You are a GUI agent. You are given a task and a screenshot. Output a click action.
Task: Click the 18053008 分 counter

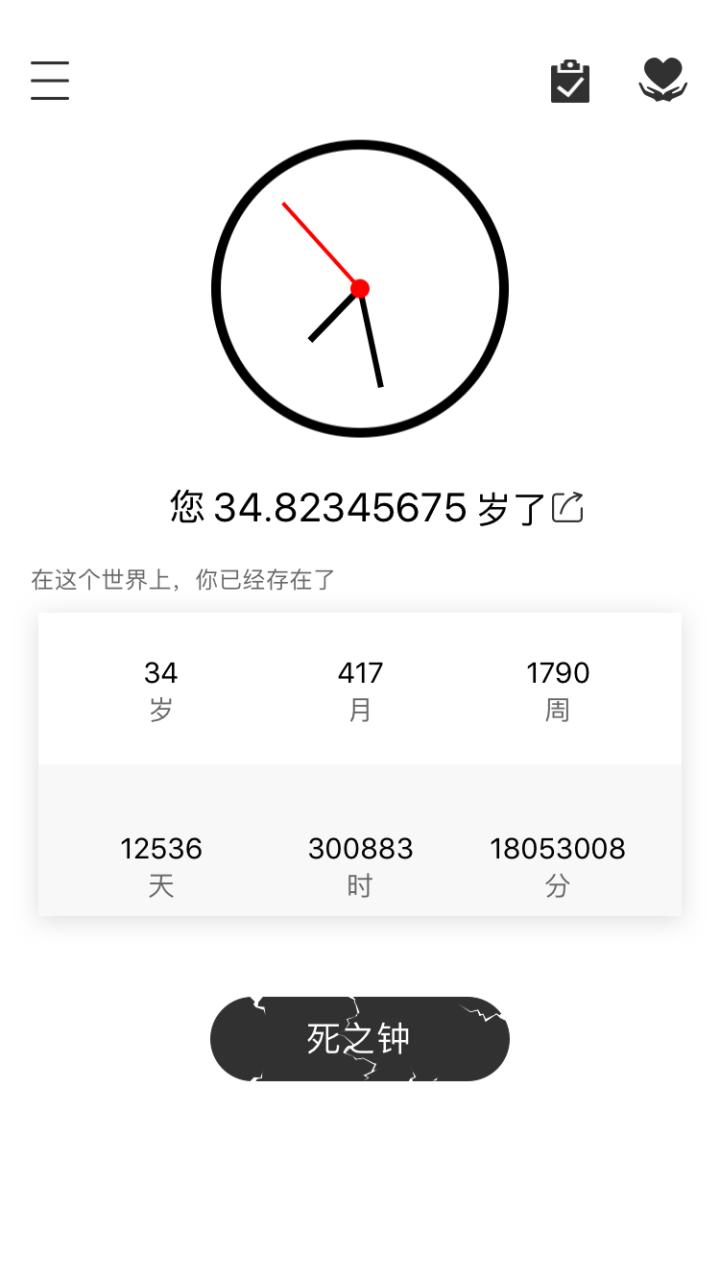coord(557,864)
